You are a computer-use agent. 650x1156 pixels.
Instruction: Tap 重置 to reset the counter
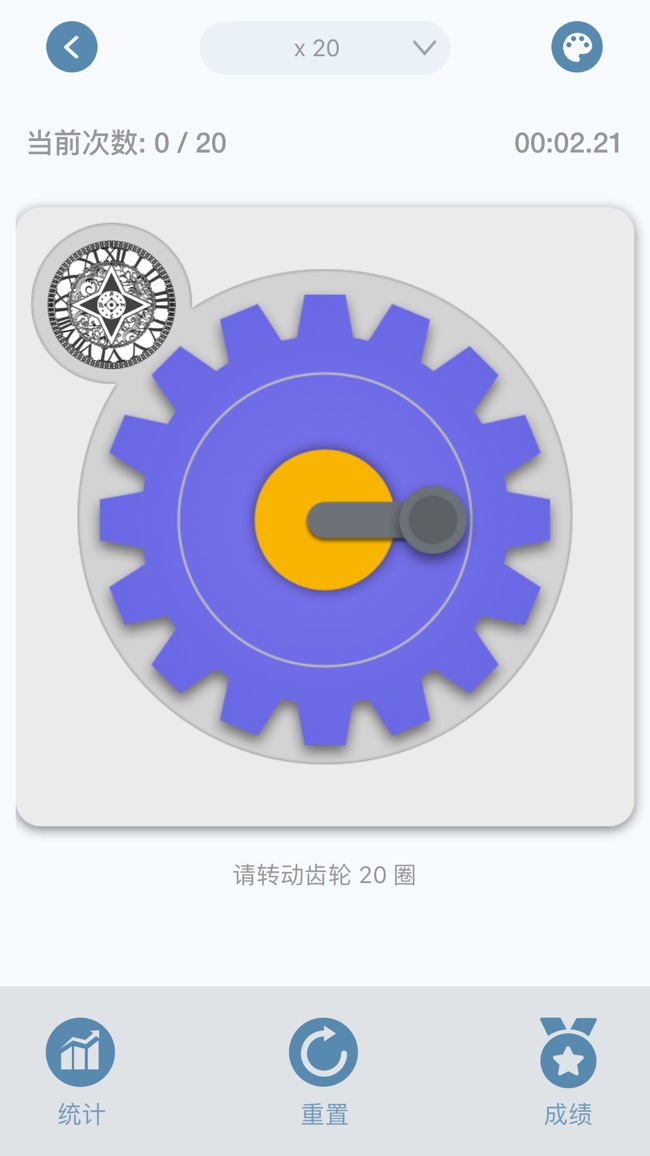[324, 1070]
